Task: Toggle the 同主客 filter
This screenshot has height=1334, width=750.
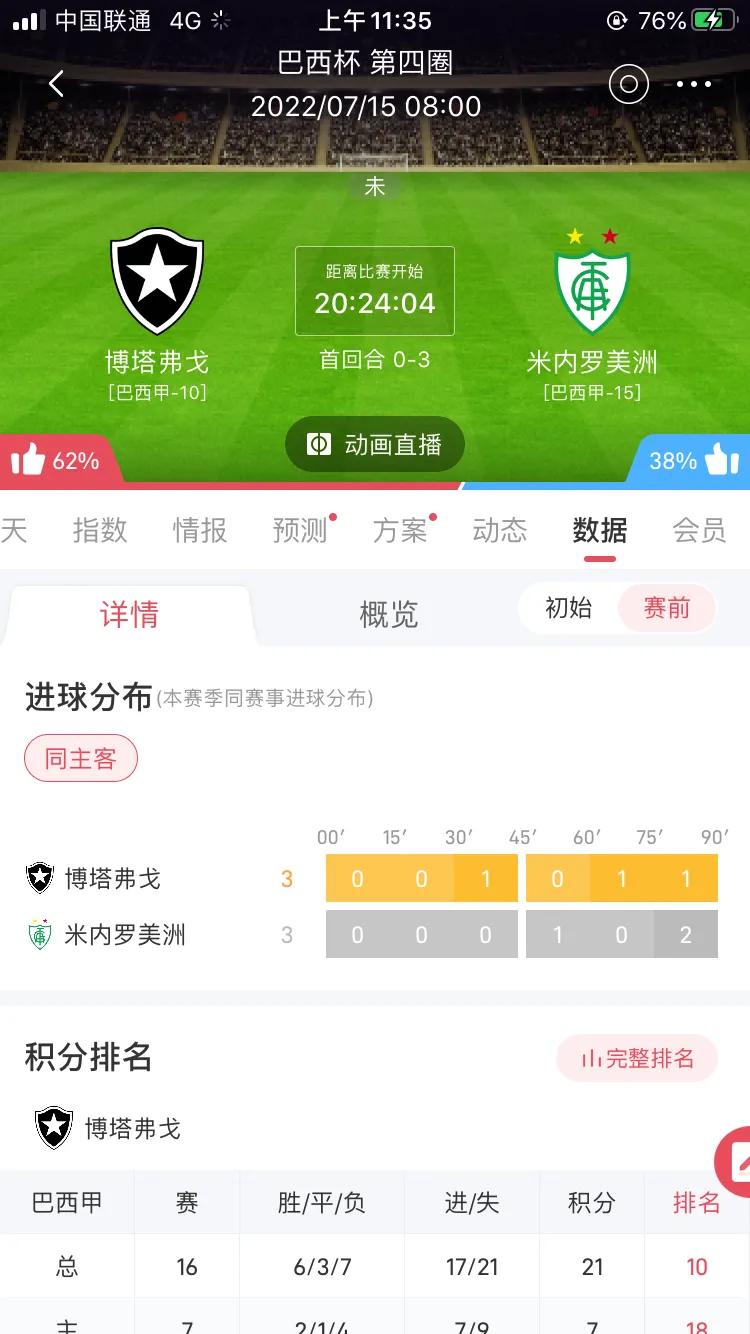Action: pos(81,758)
